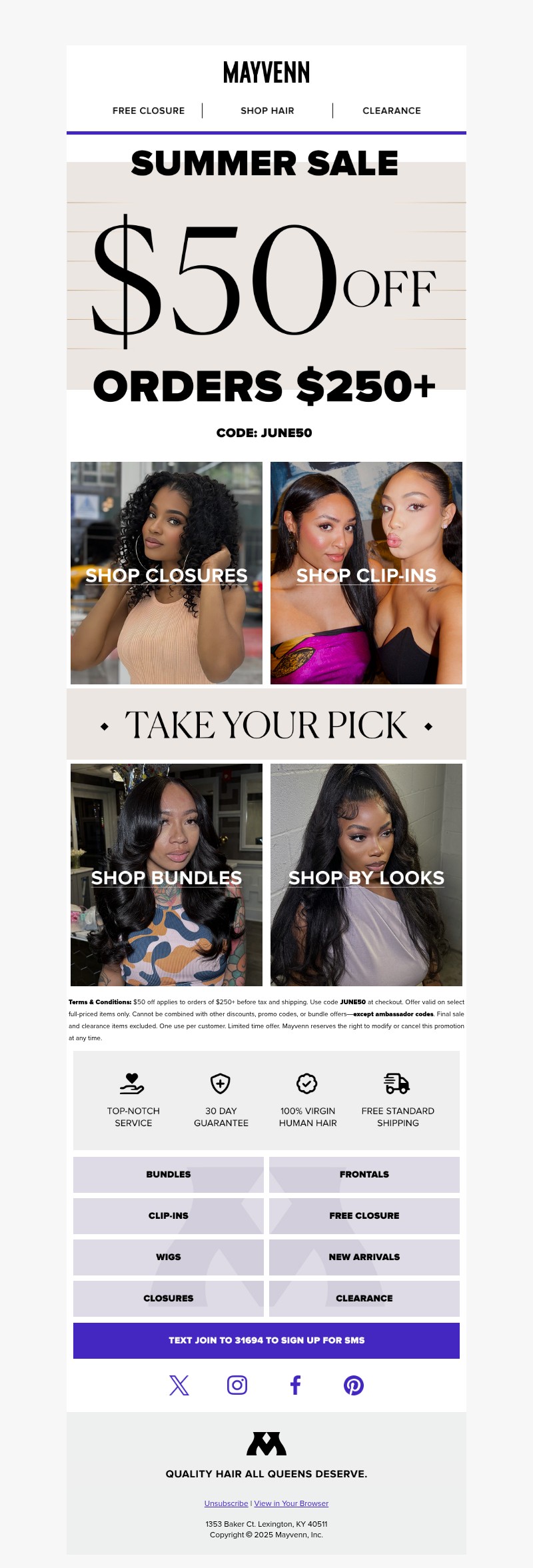Open the Clearance header link
This screenshot has height=1568, width=533.
(x=391, y=111)
